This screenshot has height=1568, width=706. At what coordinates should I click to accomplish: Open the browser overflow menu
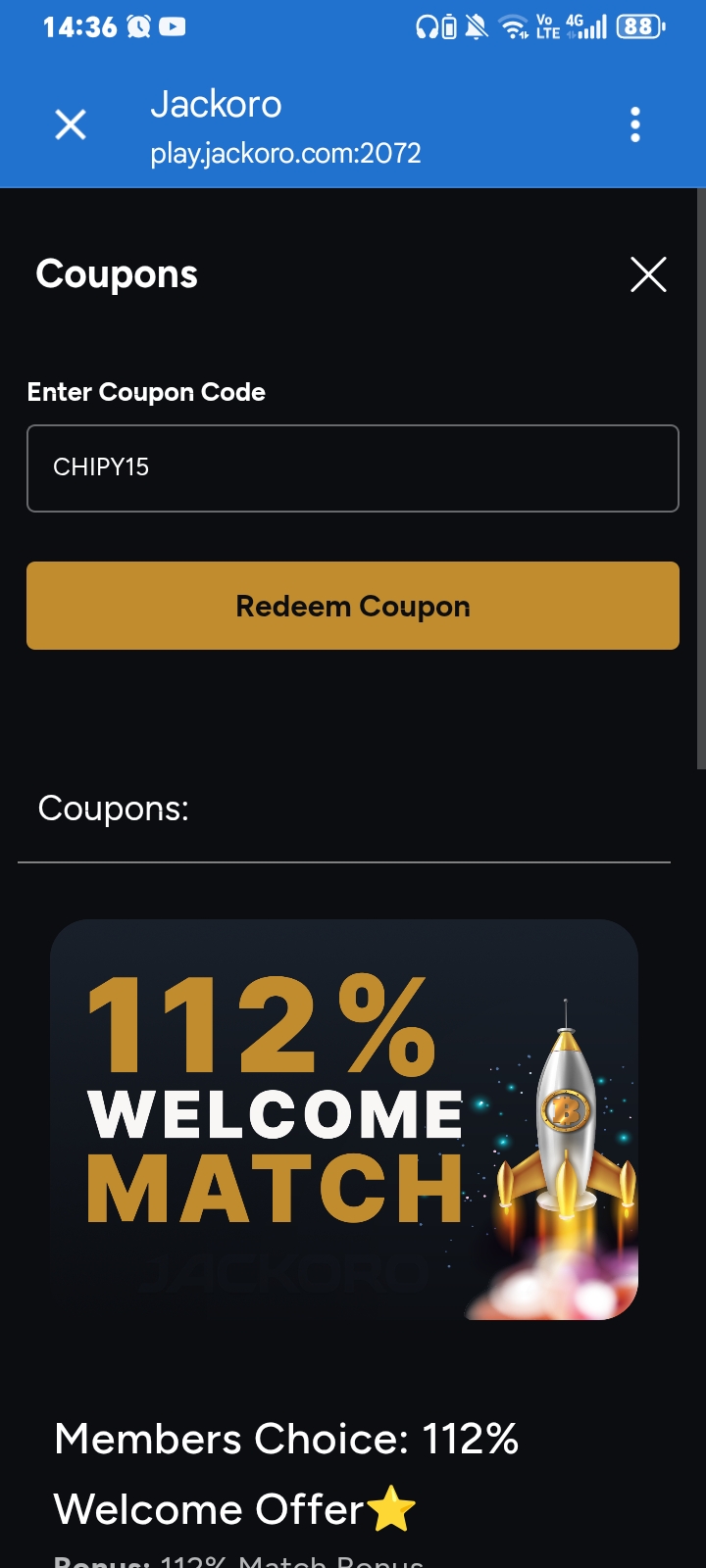tap(635, 124)
